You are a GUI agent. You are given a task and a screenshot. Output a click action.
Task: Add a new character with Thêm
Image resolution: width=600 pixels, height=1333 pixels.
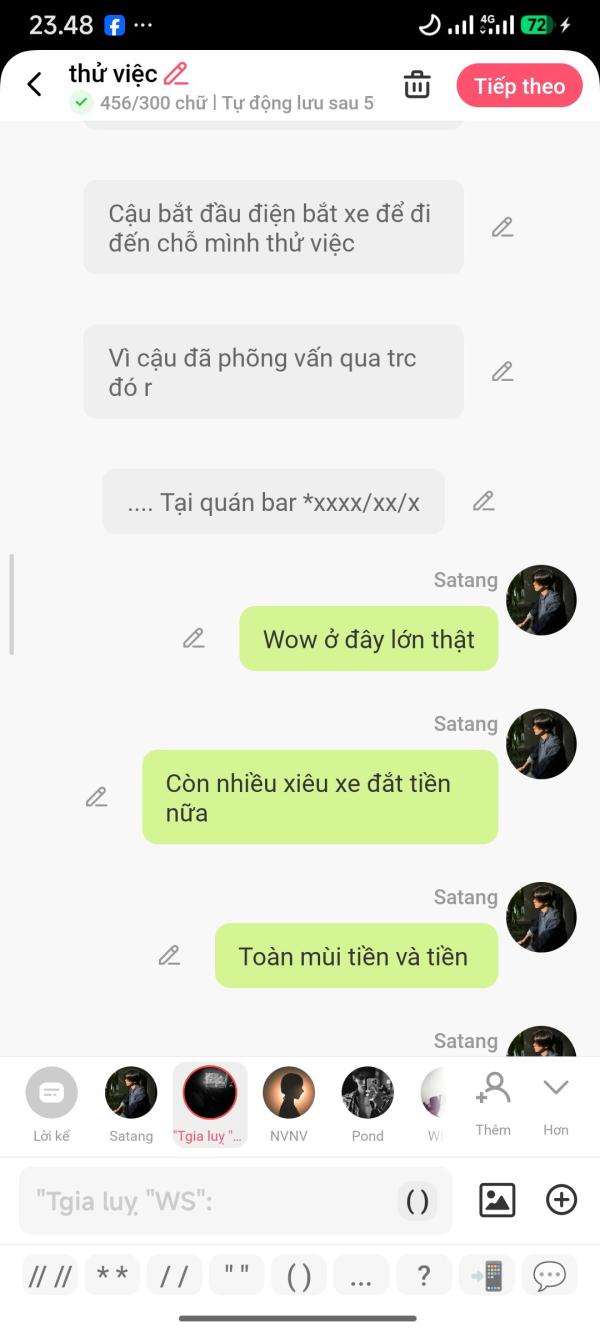(493, 1102)
